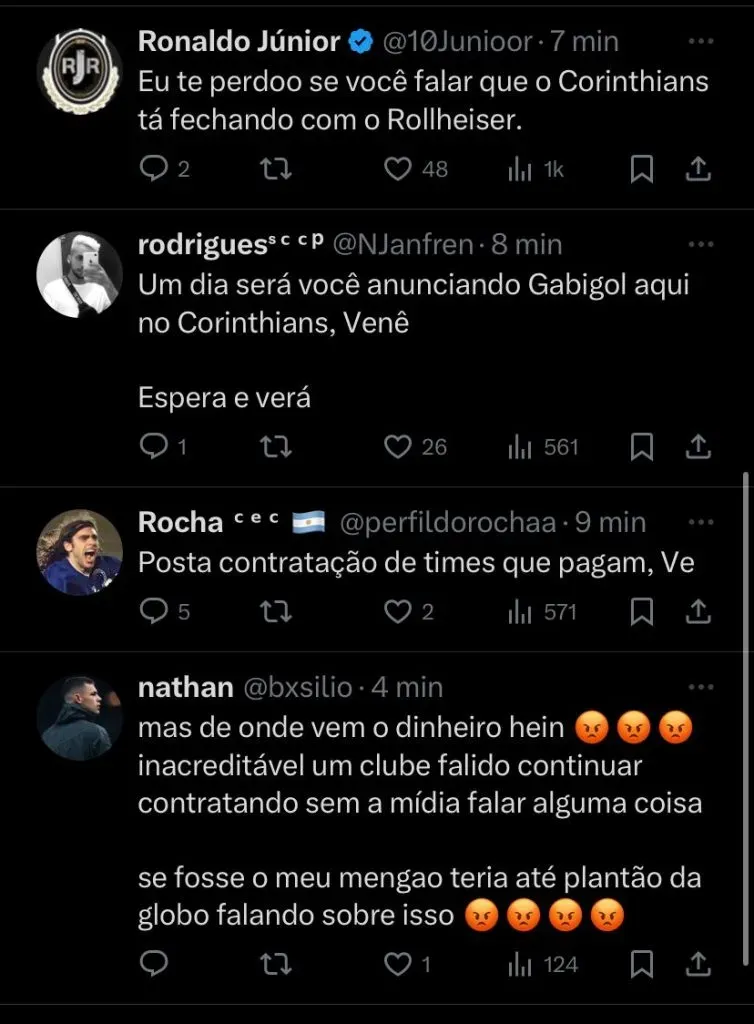This screenshot has width=754, height=1024.
Task: Like nathan's tweet
Action: click(399, 964)
